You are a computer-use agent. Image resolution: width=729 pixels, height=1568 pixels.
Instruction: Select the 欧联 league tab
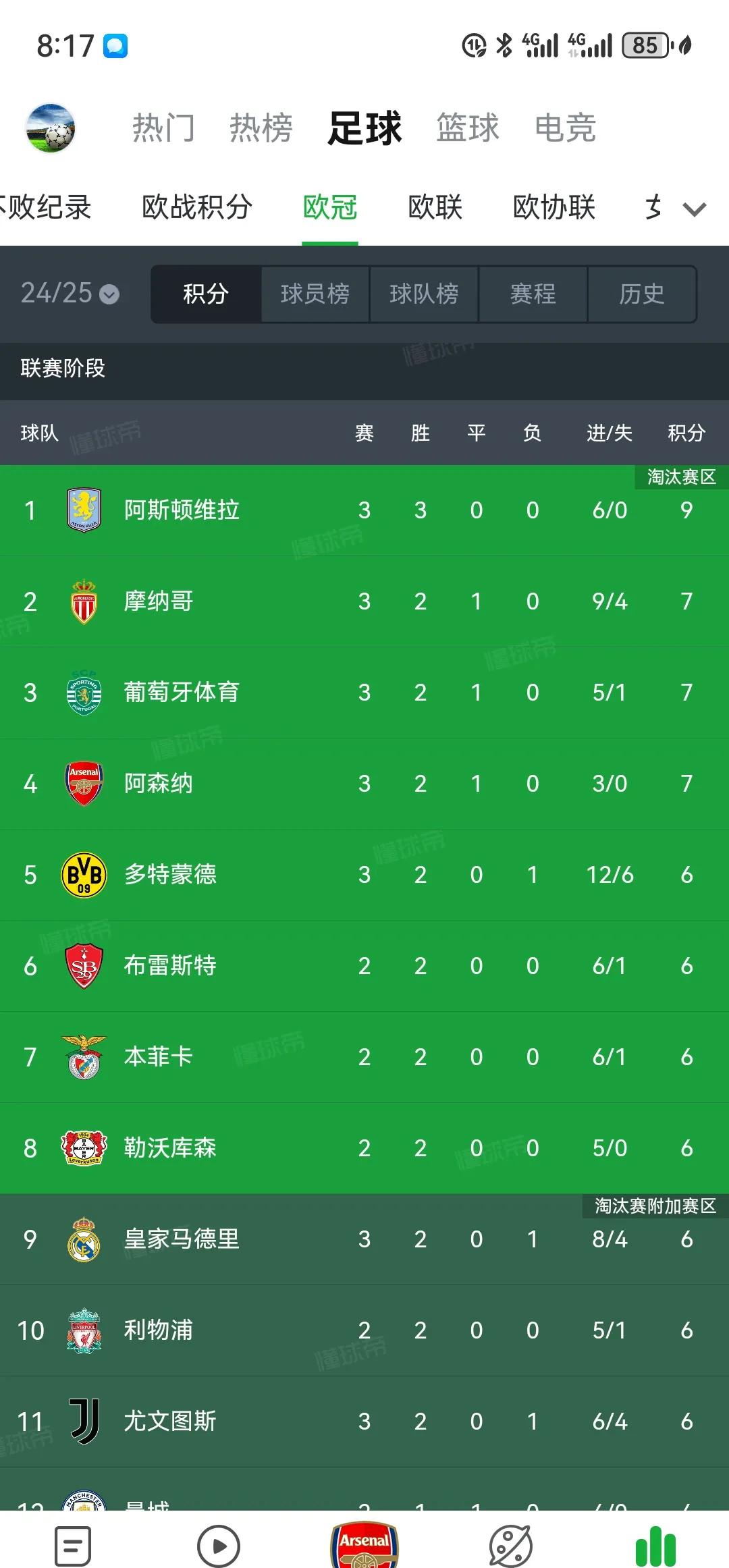click(435, 207)
